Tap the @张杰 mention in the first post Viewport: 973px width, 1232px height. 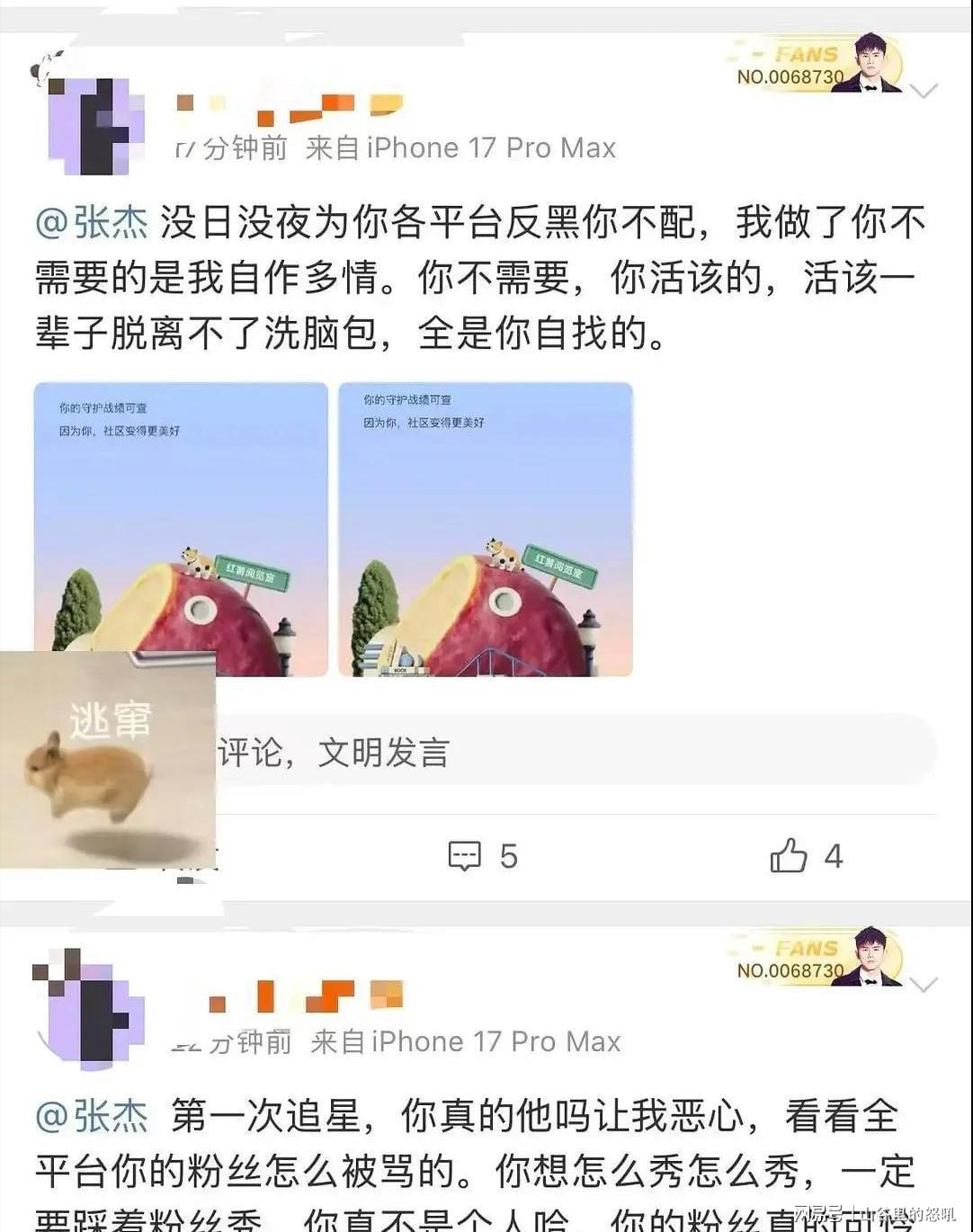point(91,223)
